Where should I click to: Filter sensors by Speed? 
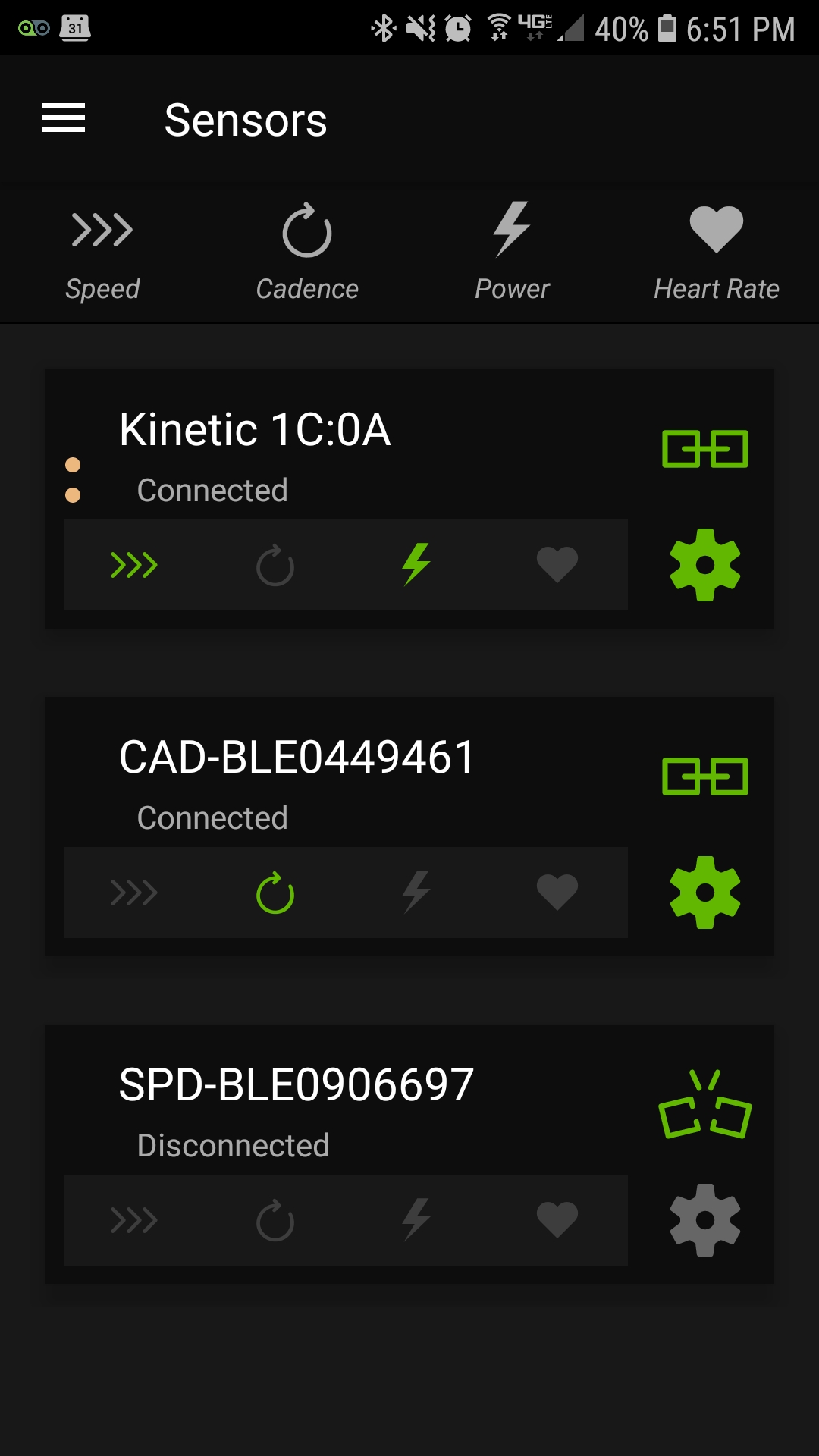pyautogui.click(x=102, y=250)
